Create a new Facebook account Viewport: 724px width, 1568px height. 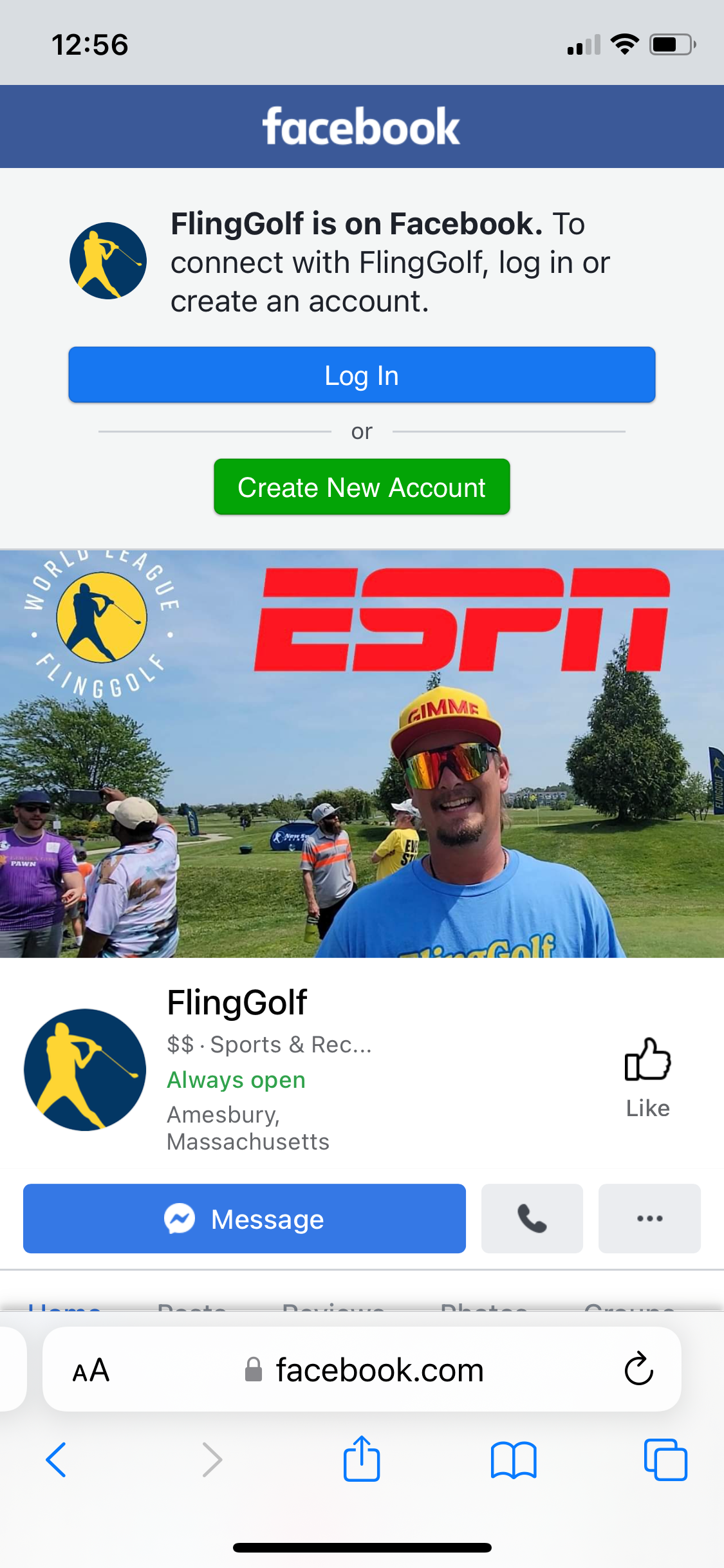tap(362, 487)
